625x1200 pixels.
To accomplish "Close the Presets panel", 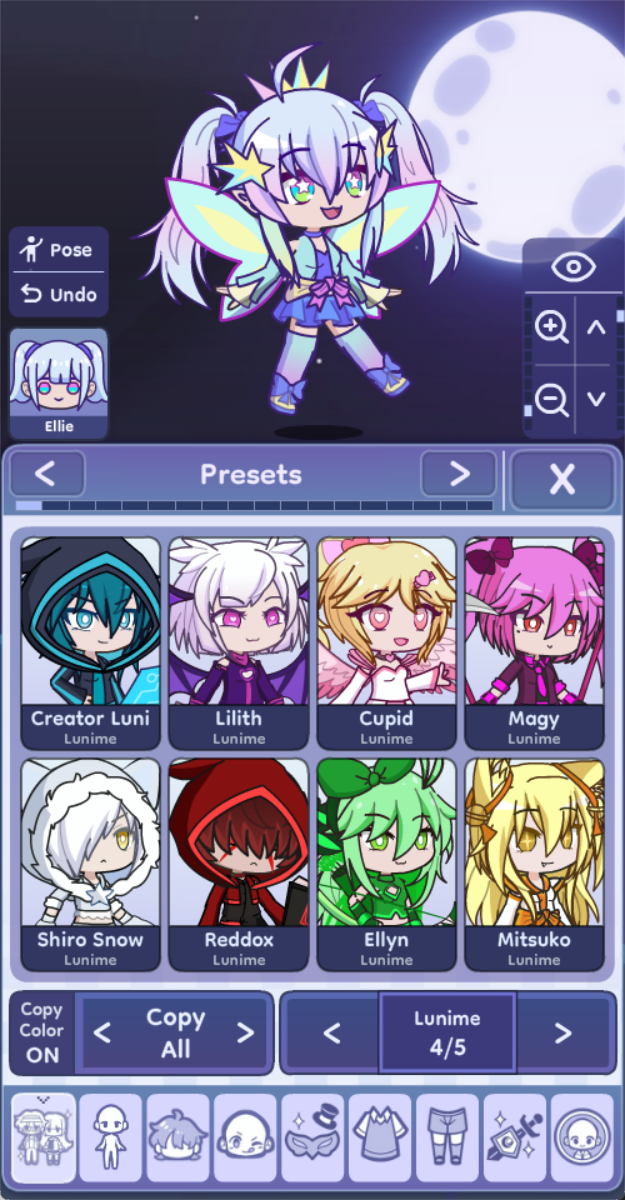I will point(562,479).
